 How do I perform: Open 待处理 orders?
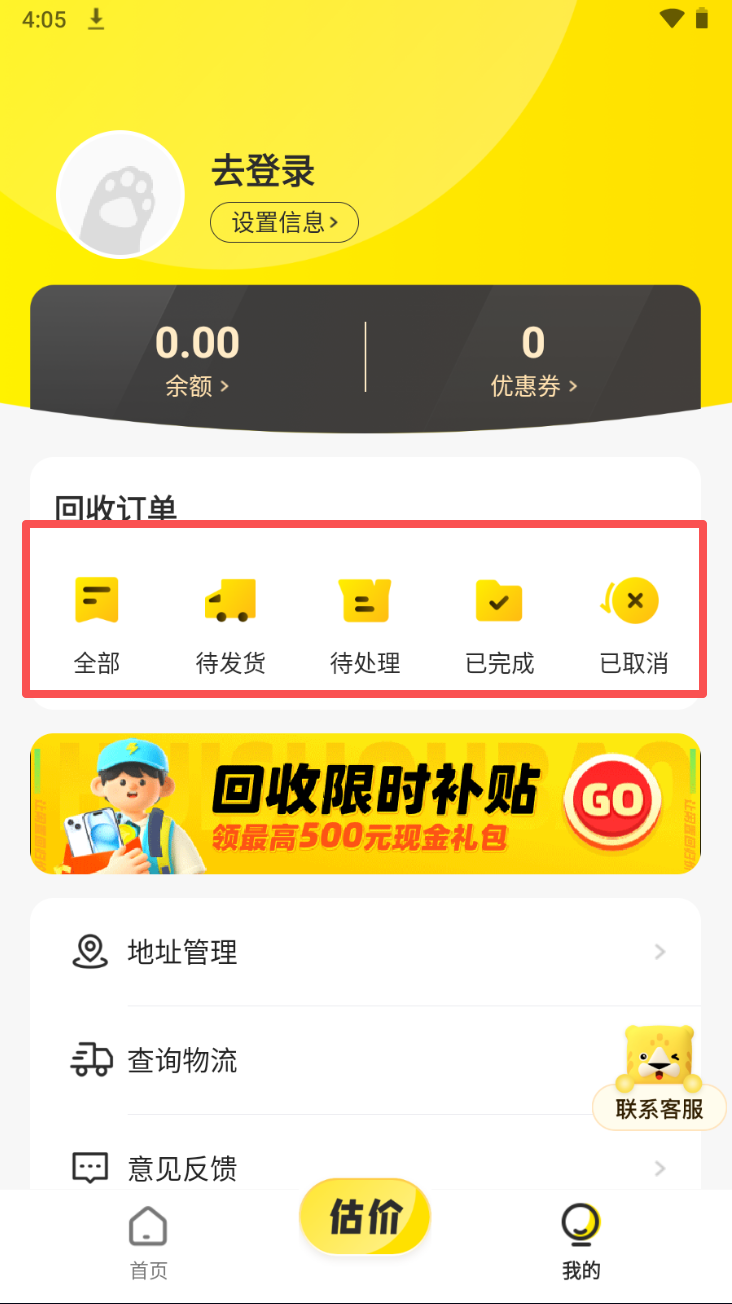point(365,620)
